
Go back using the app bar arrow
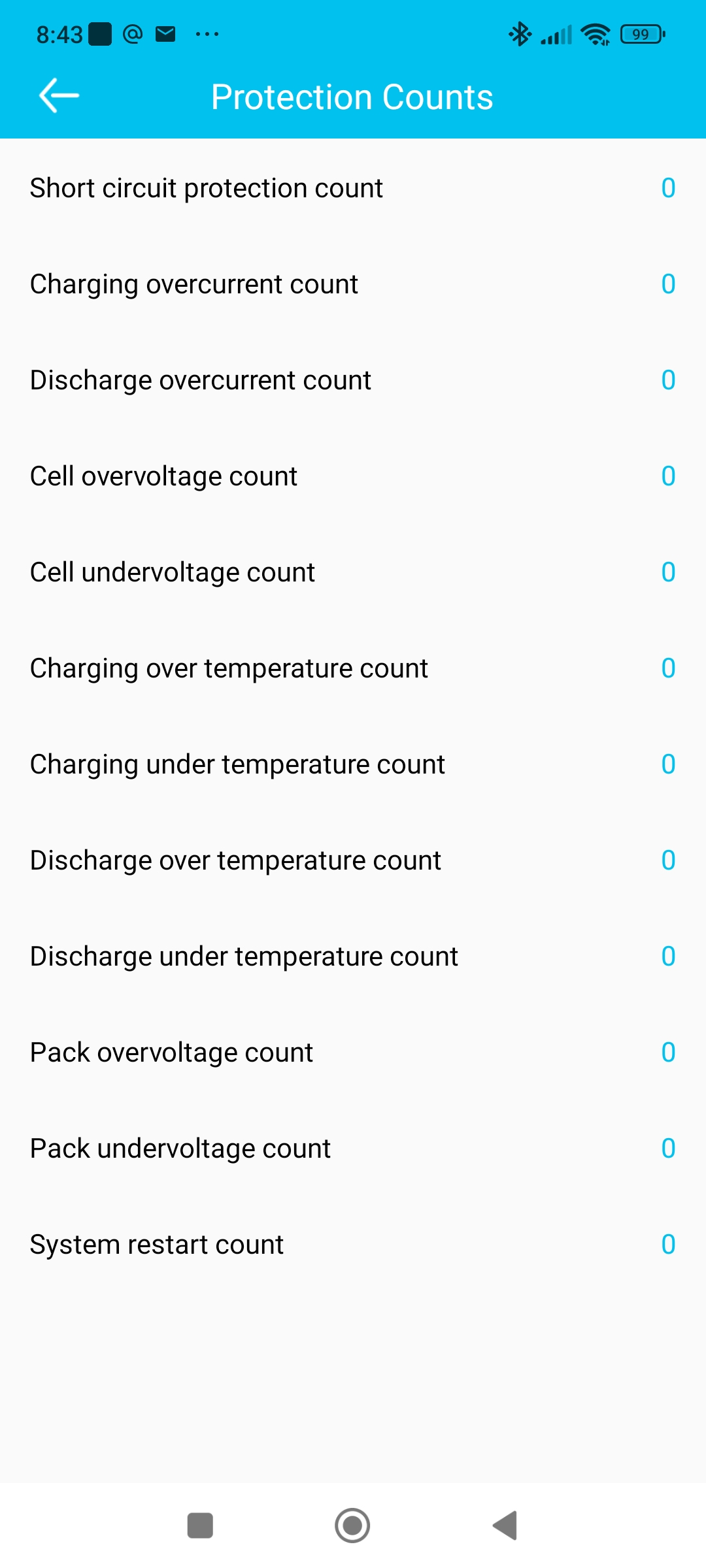point(59,96)
